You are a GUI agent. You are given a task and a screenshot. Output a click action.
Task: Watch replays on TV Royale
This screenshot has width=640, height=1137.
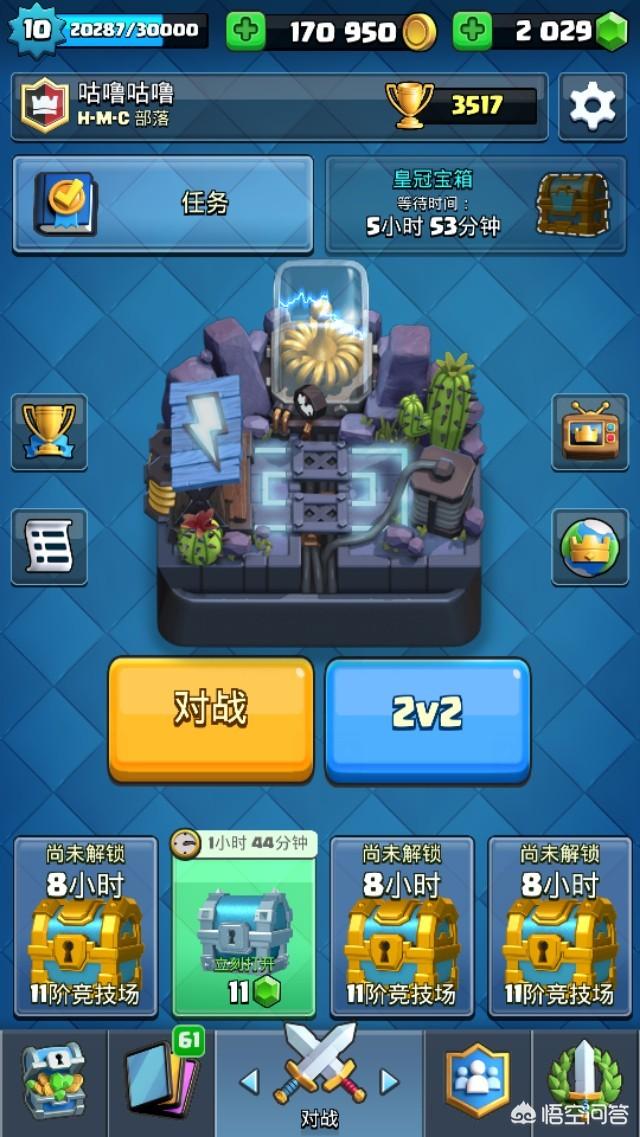589,432
